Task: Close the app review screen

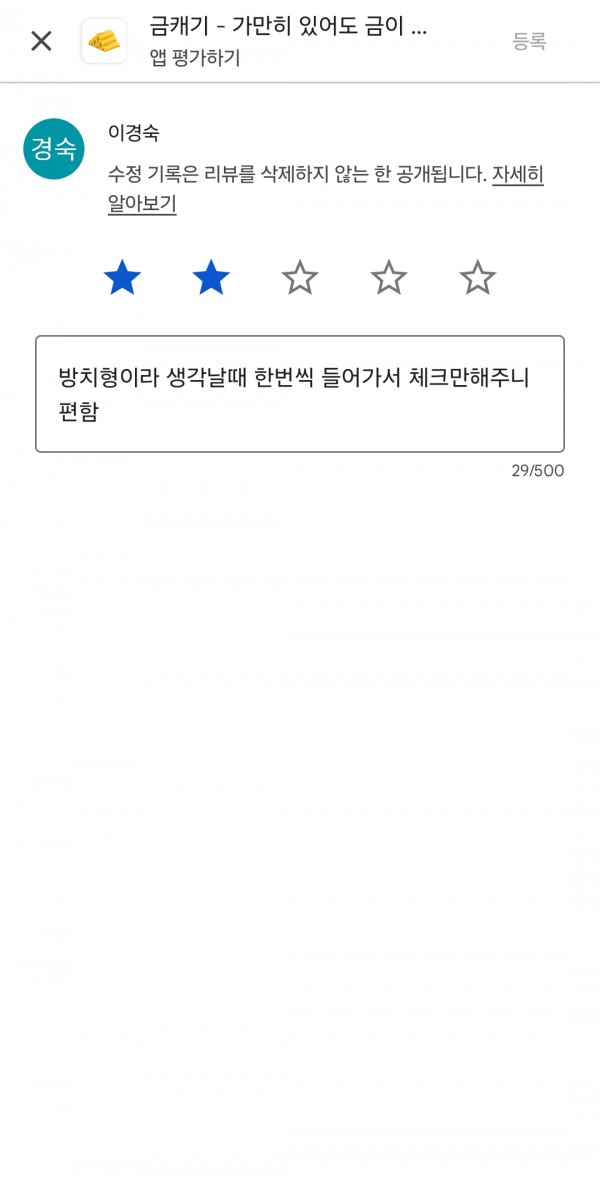Action: (41, 41)
